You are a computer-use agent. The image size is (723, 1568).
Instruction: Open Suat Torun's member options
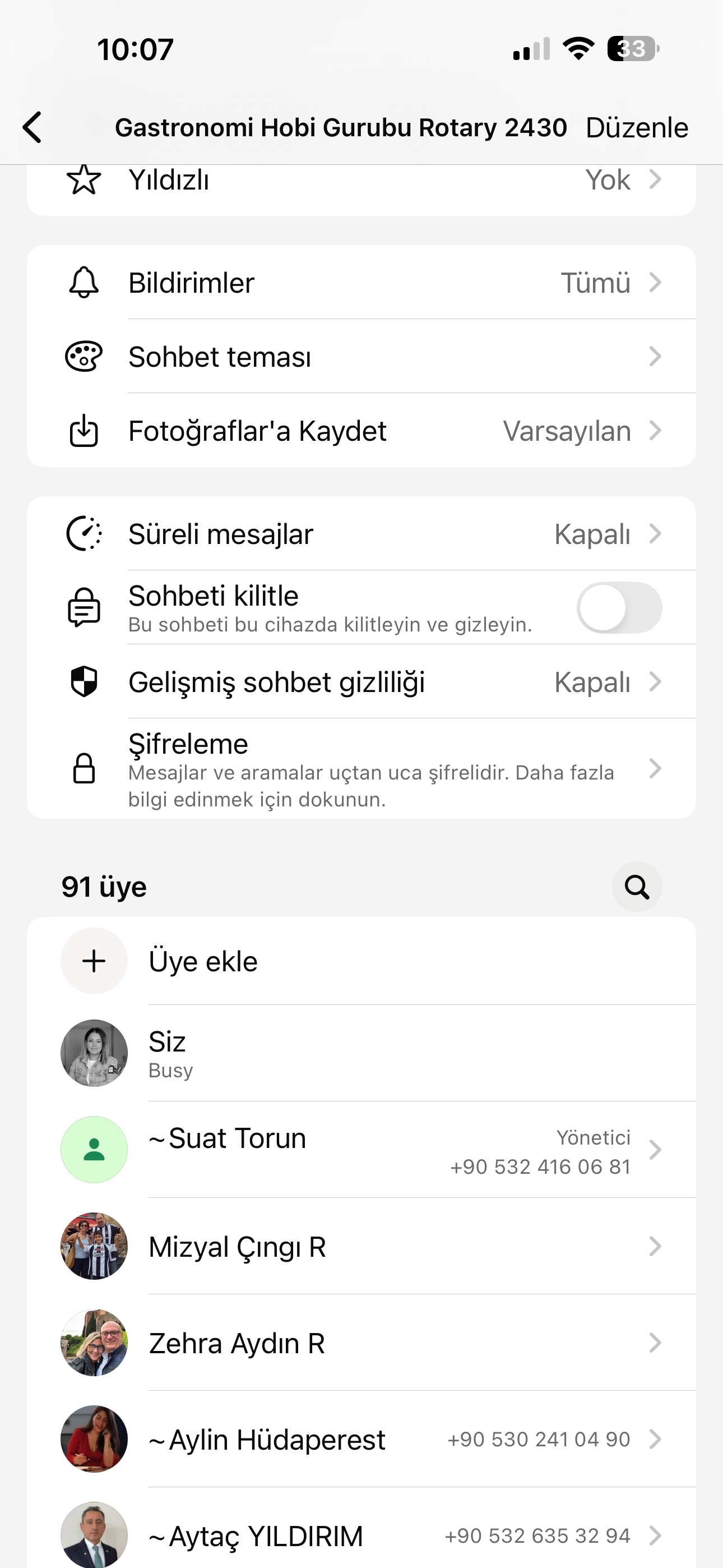point(360,1150)
